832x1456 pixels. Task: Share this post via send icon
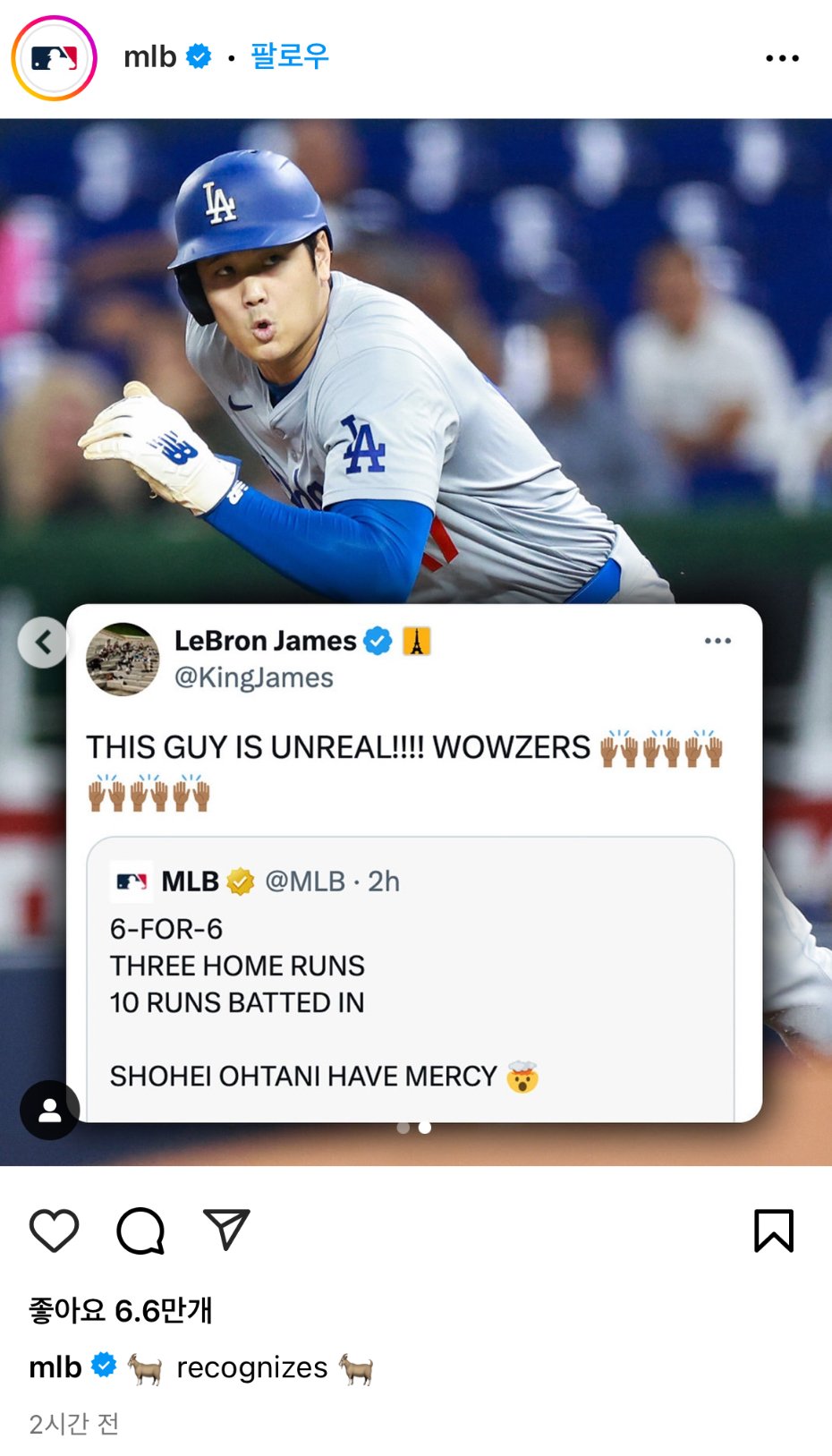pos(226,1230)
